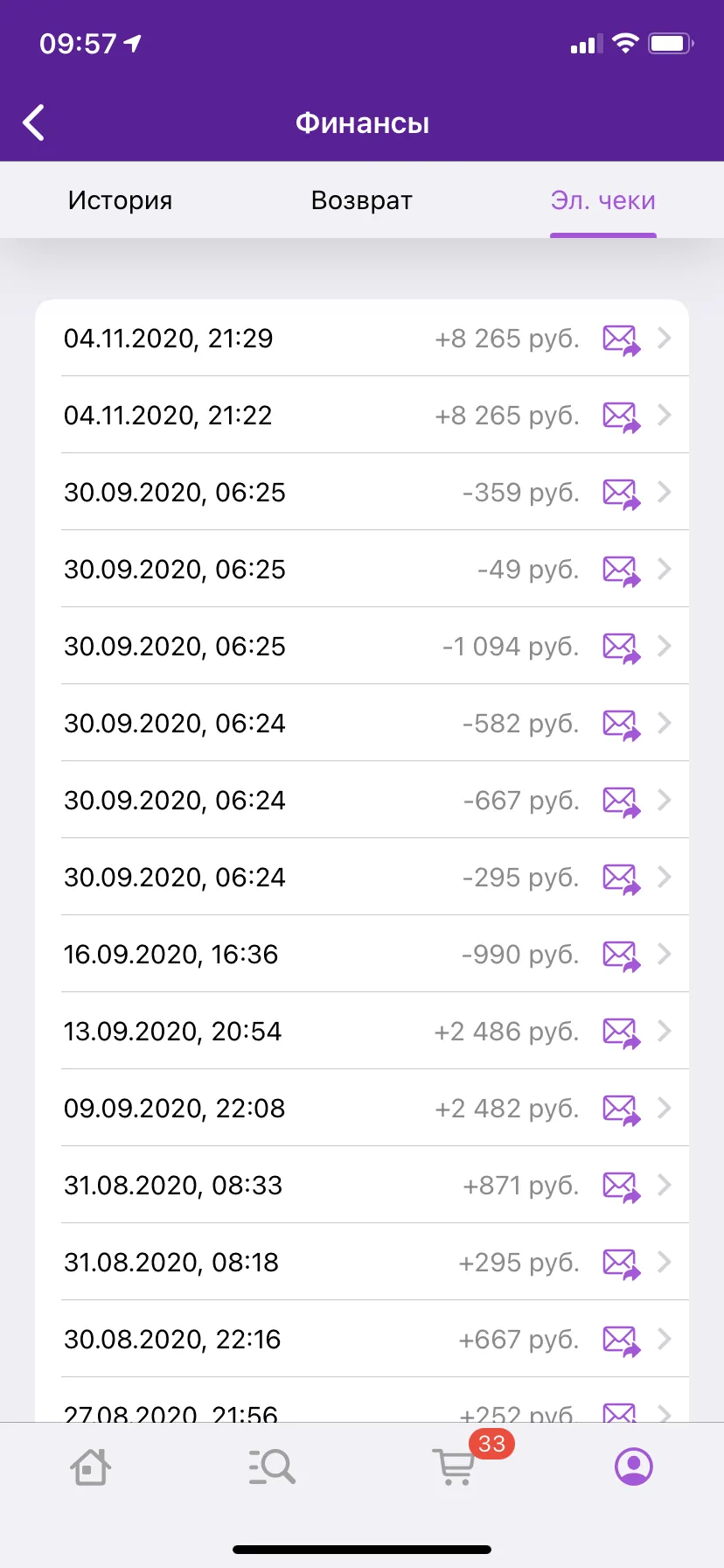This screenshot has width=724, height=1568.
Task: Open the -1 094 руб. receipt
Action: click(362, 646)
